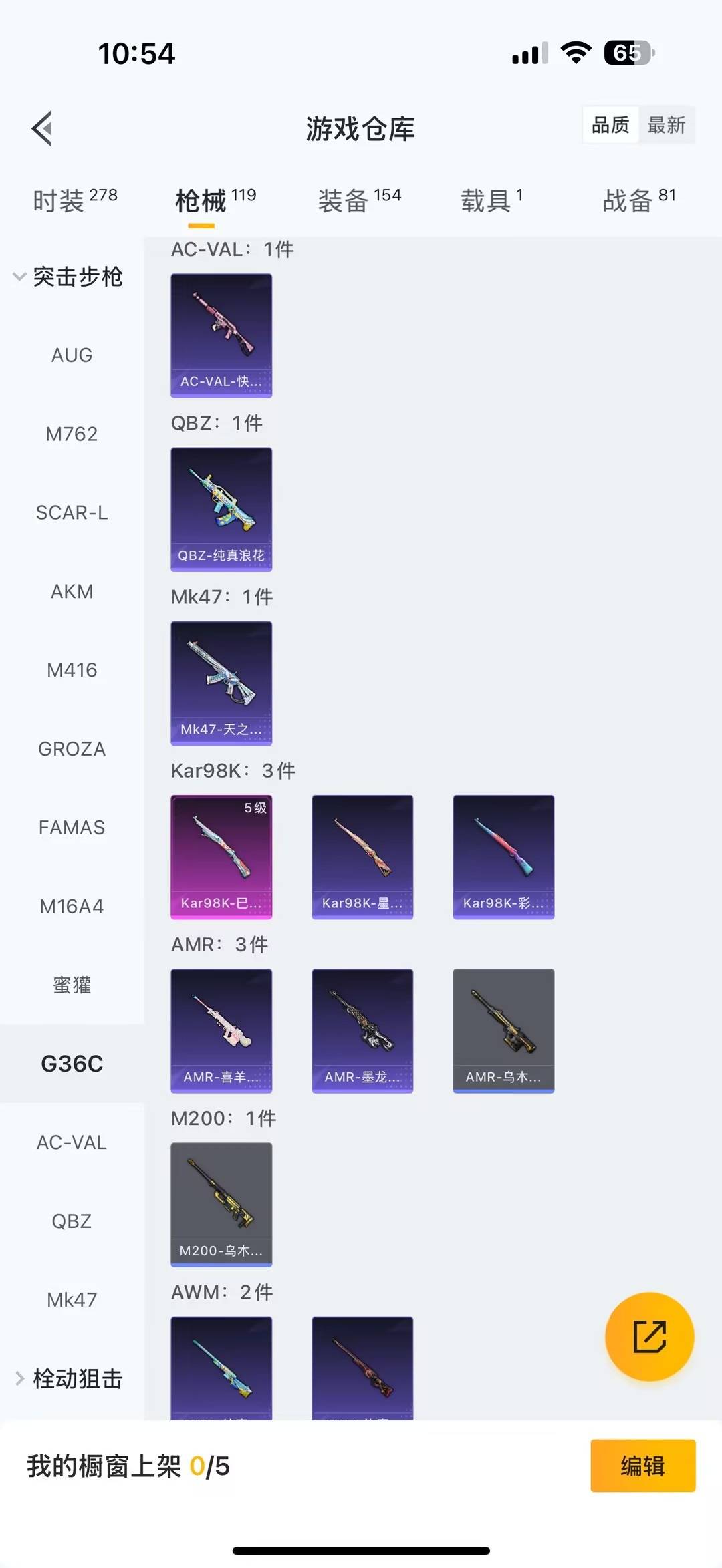Sort items by 最新
This screenshot has width=722, height=1568.
pos(667,125)
